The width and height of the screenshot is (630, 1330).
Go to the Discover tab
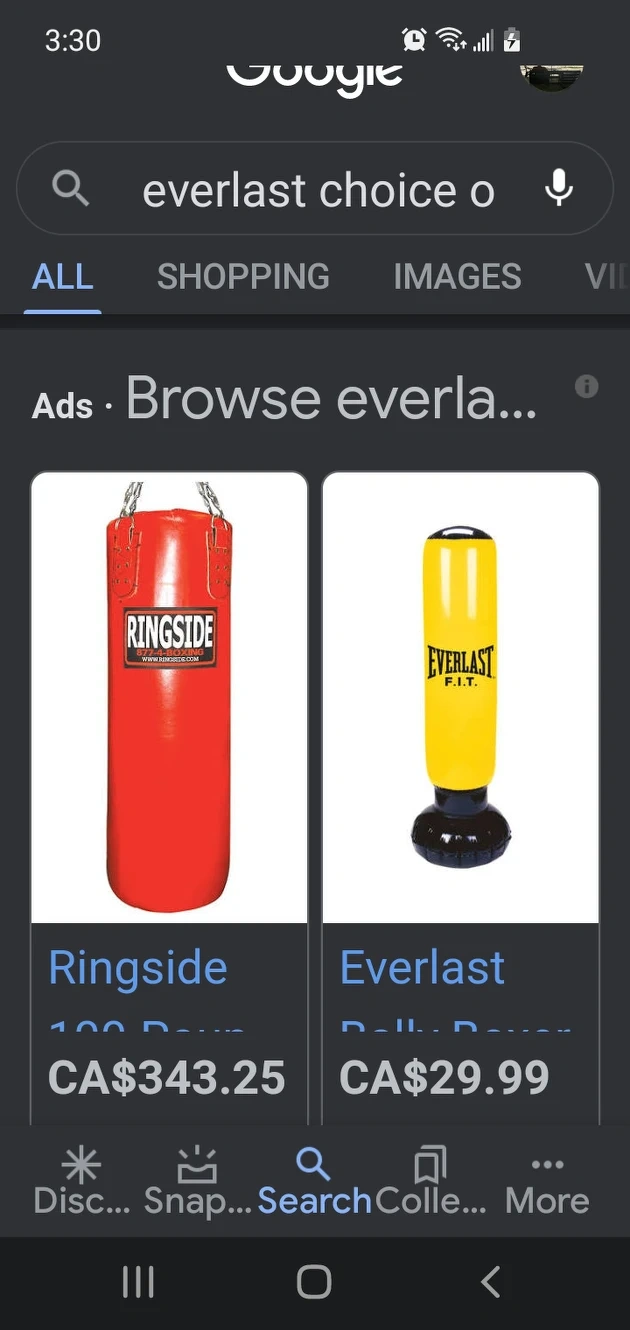click(x=82, y=1181)
